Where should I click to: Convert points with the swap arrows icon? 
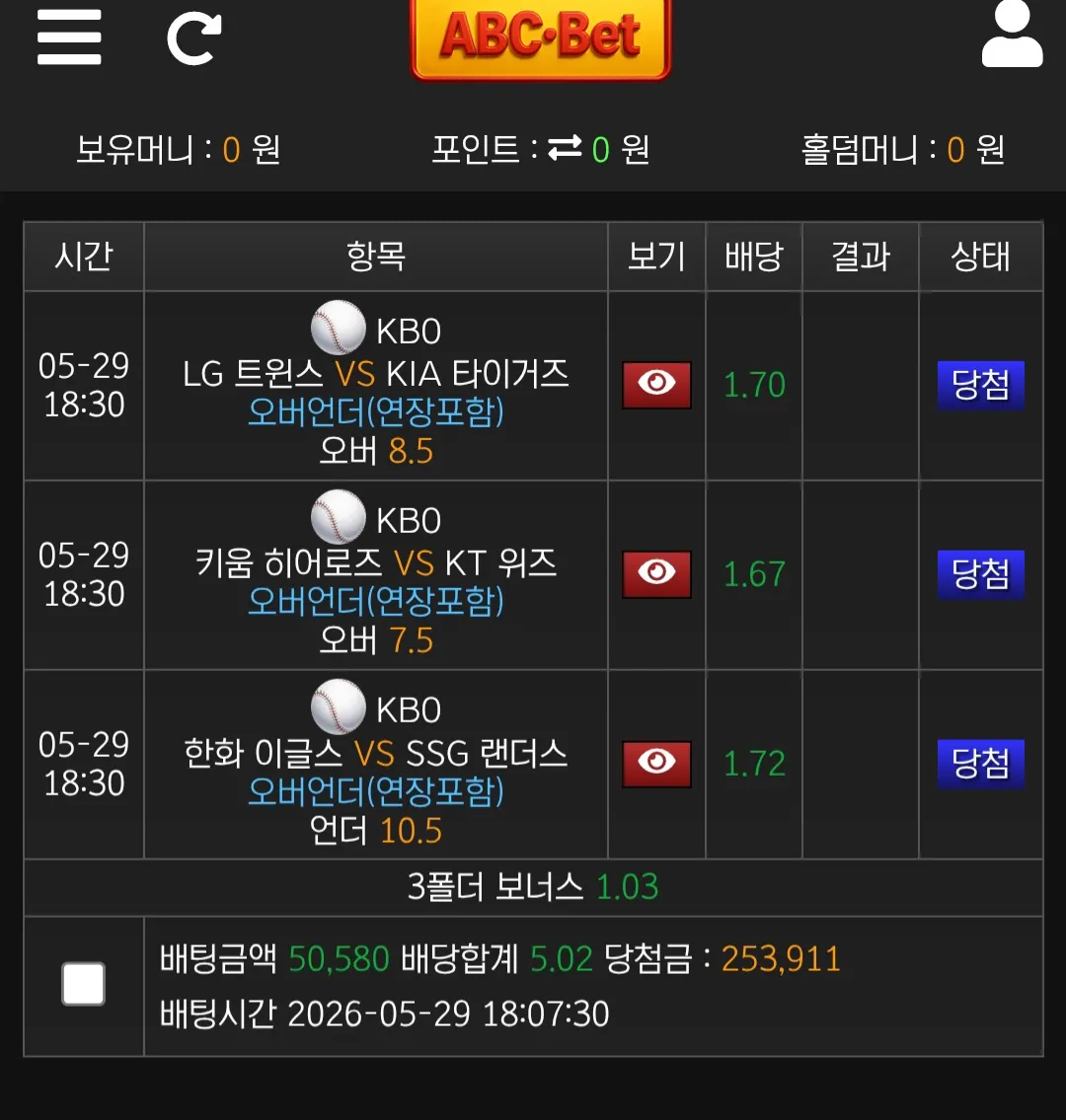click(x=565, y=149)
